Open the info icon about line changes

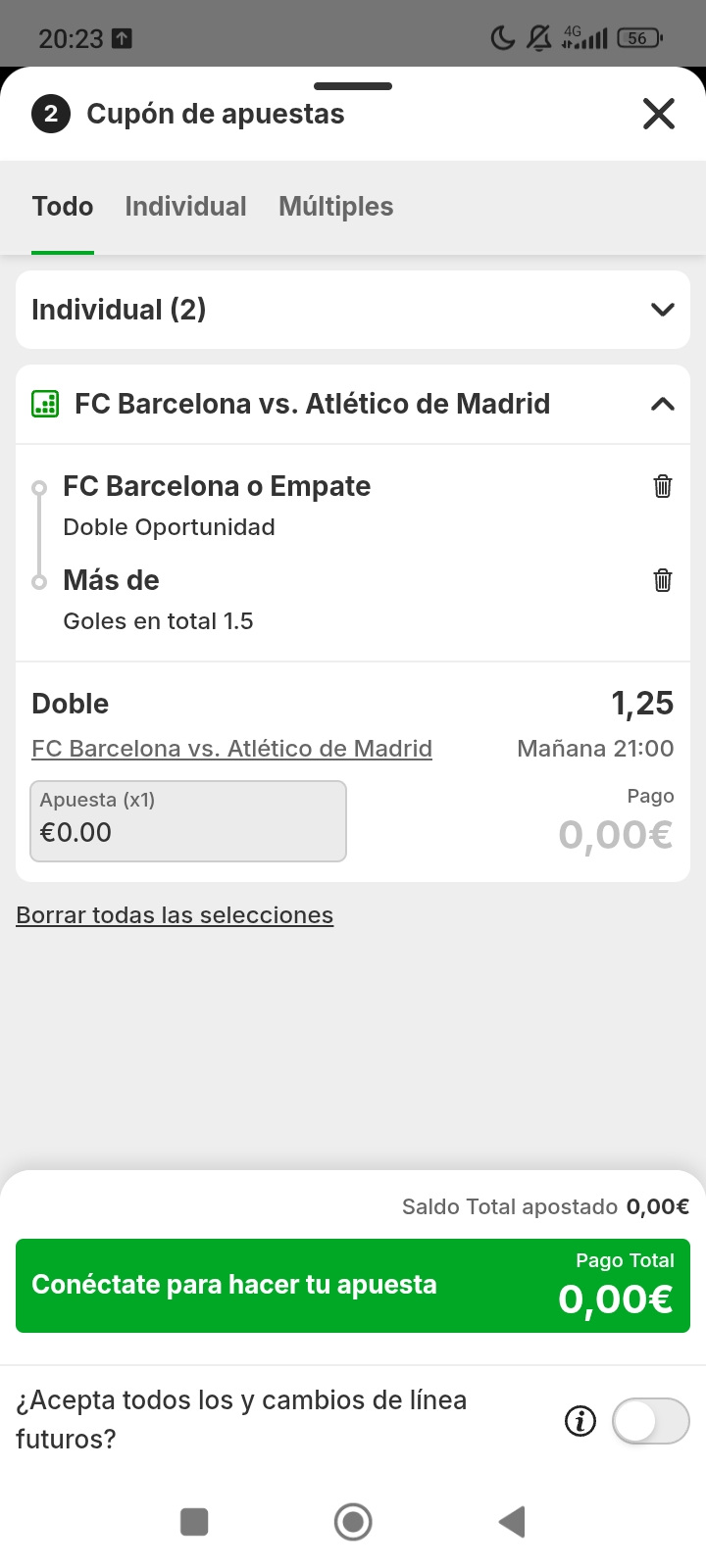(580, 1420)
